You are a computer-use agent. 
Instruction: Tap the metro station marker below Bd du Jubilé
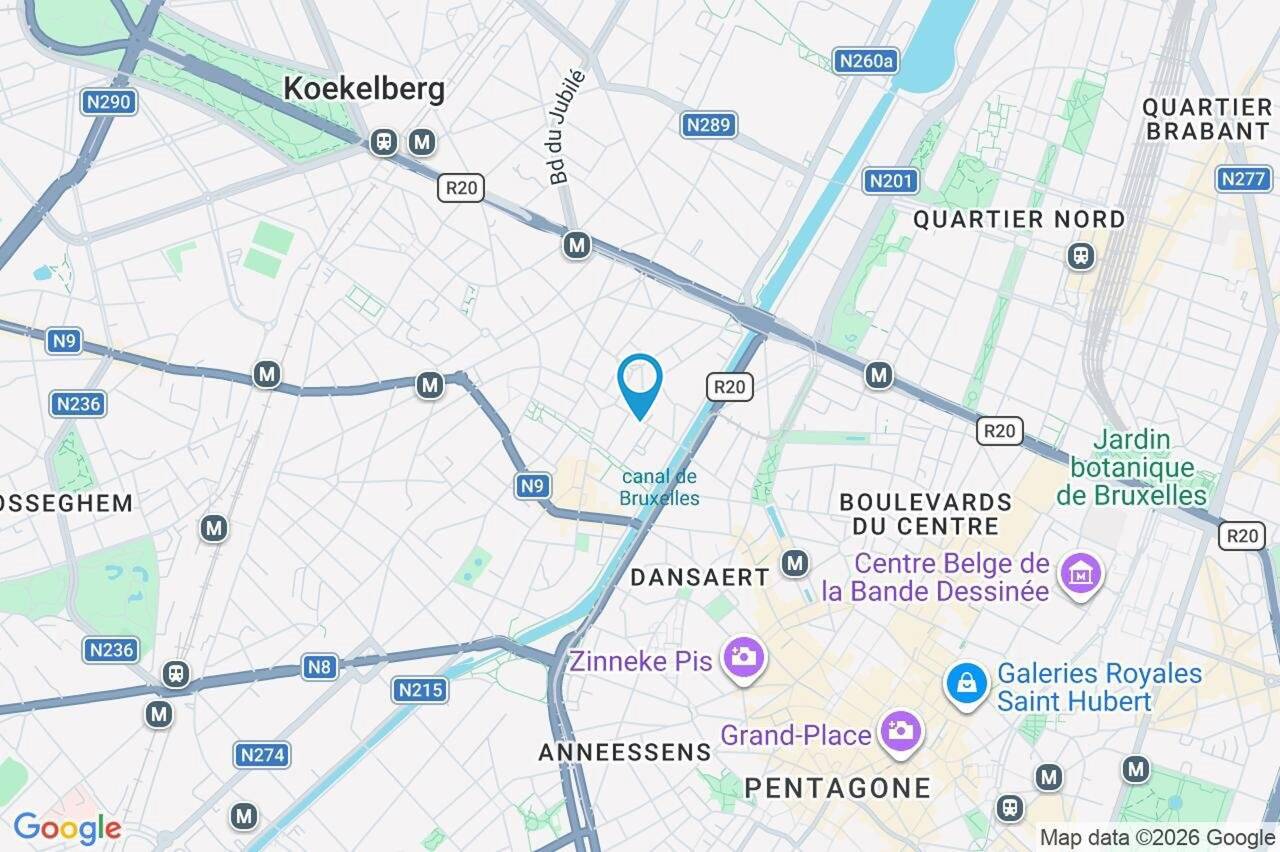pos(575,244)
